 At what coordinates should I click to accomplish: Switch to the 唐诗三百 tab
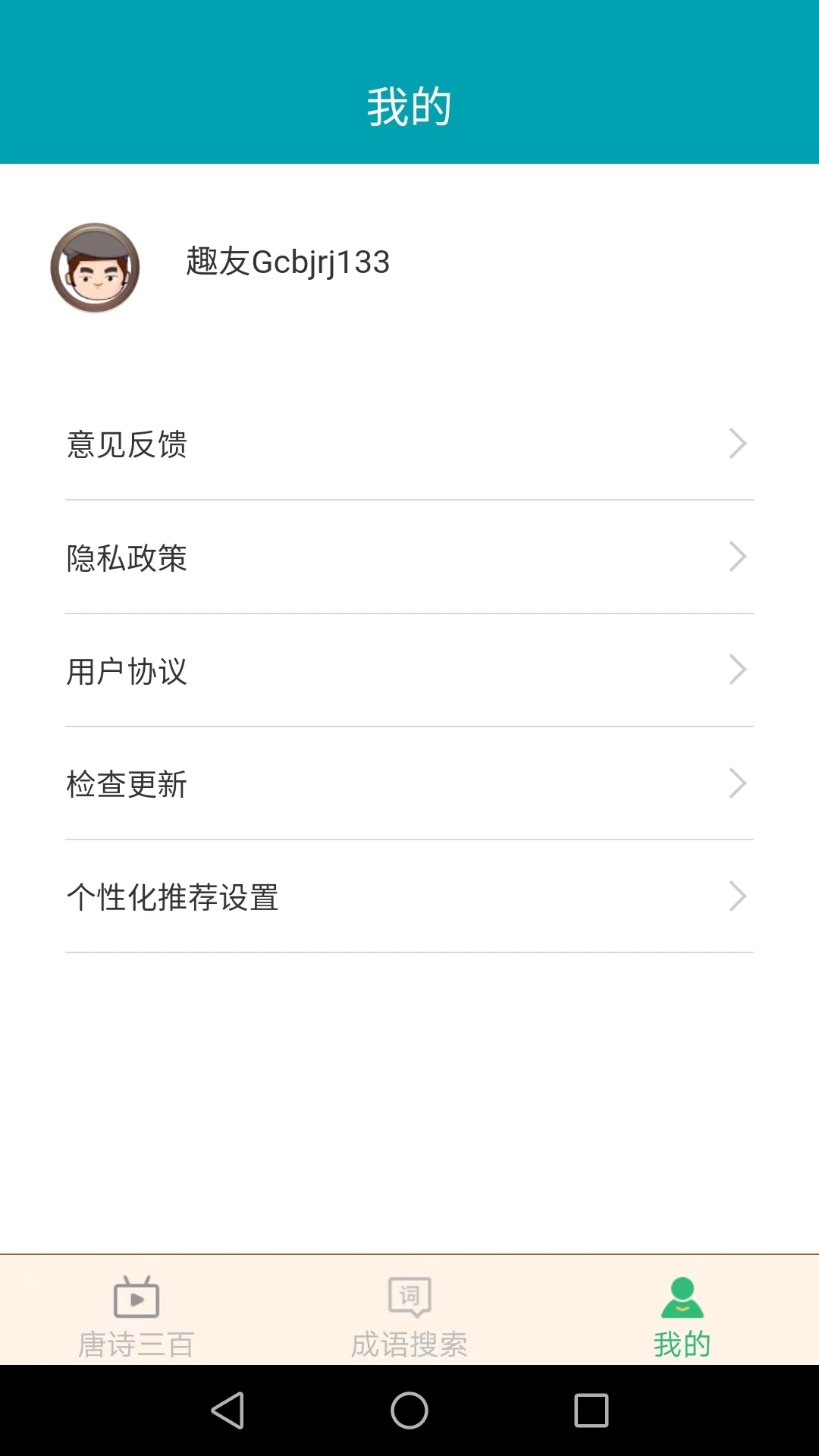[136, 1316]
